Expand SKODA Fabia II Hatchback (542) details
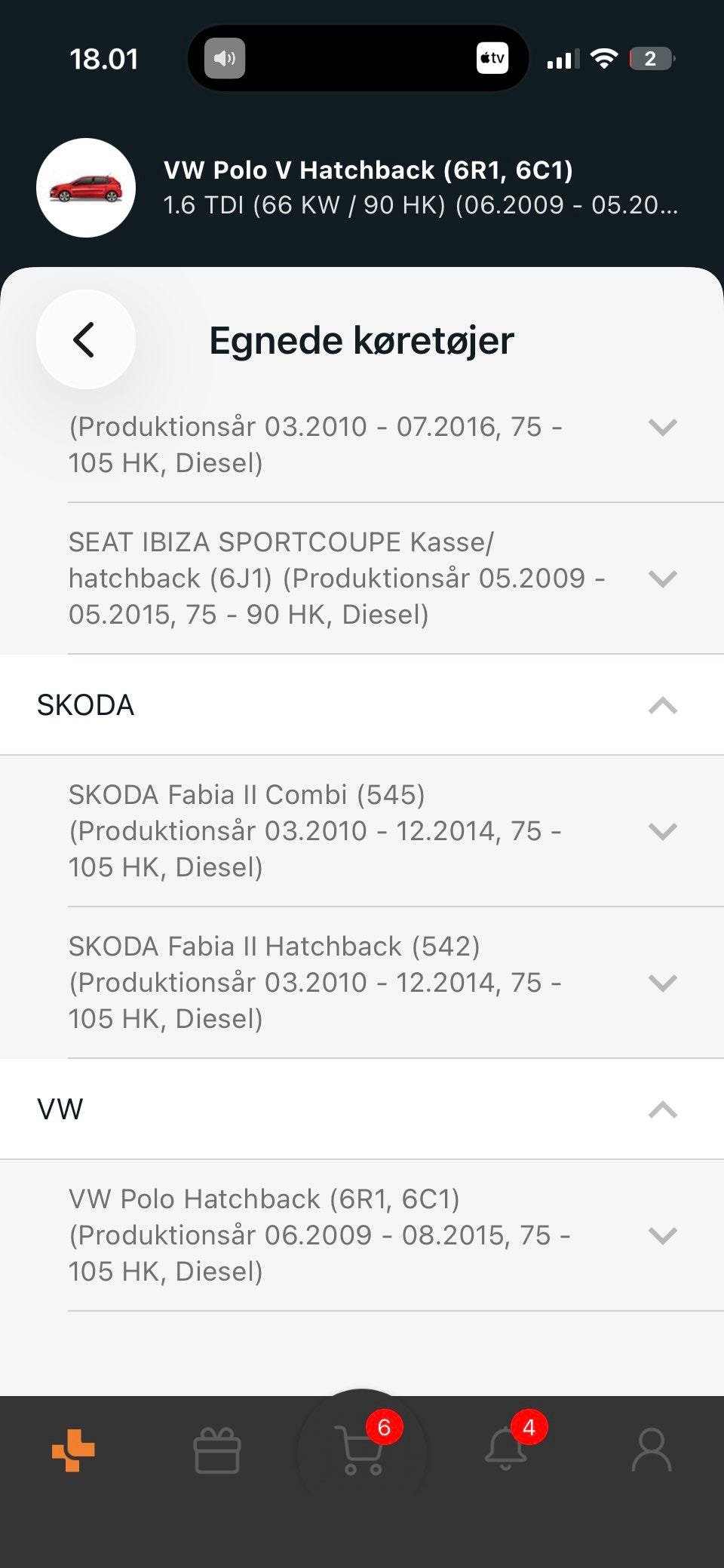 click(375, 983)
